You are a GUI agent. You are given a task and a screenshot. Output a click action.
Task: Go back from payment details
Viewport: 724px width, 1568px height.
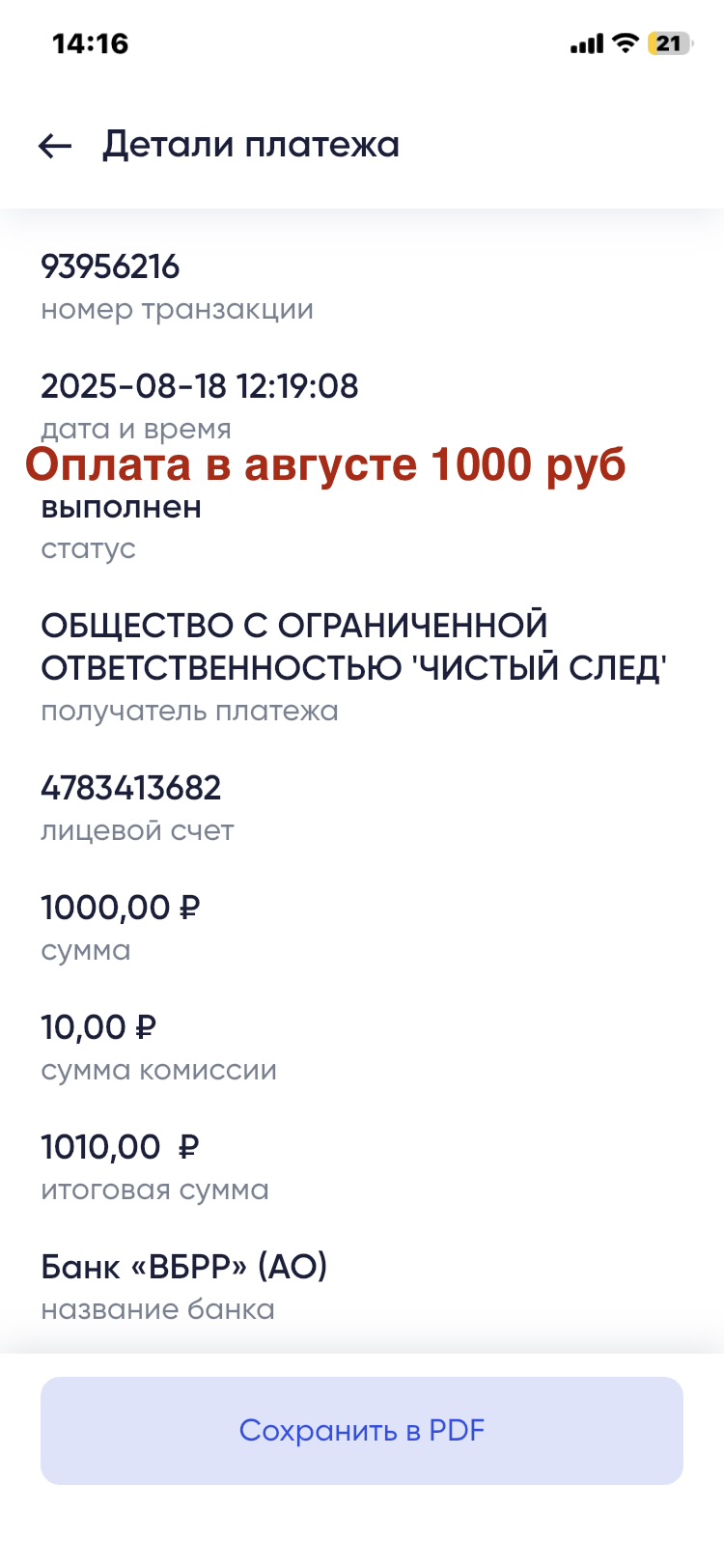[55, 146]
